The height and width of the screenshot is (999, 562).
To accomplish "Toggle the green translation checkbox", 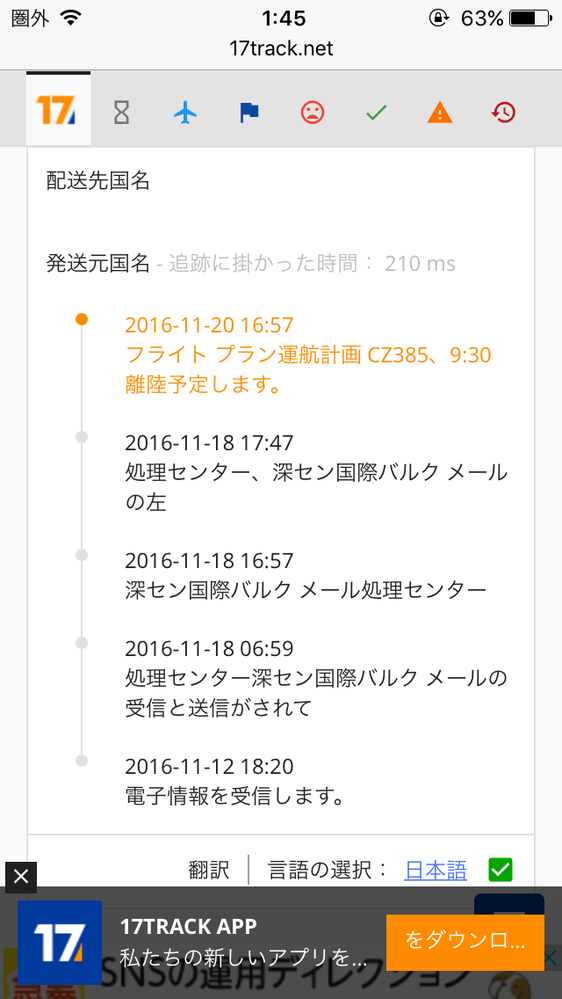I will tap(501, 870).
